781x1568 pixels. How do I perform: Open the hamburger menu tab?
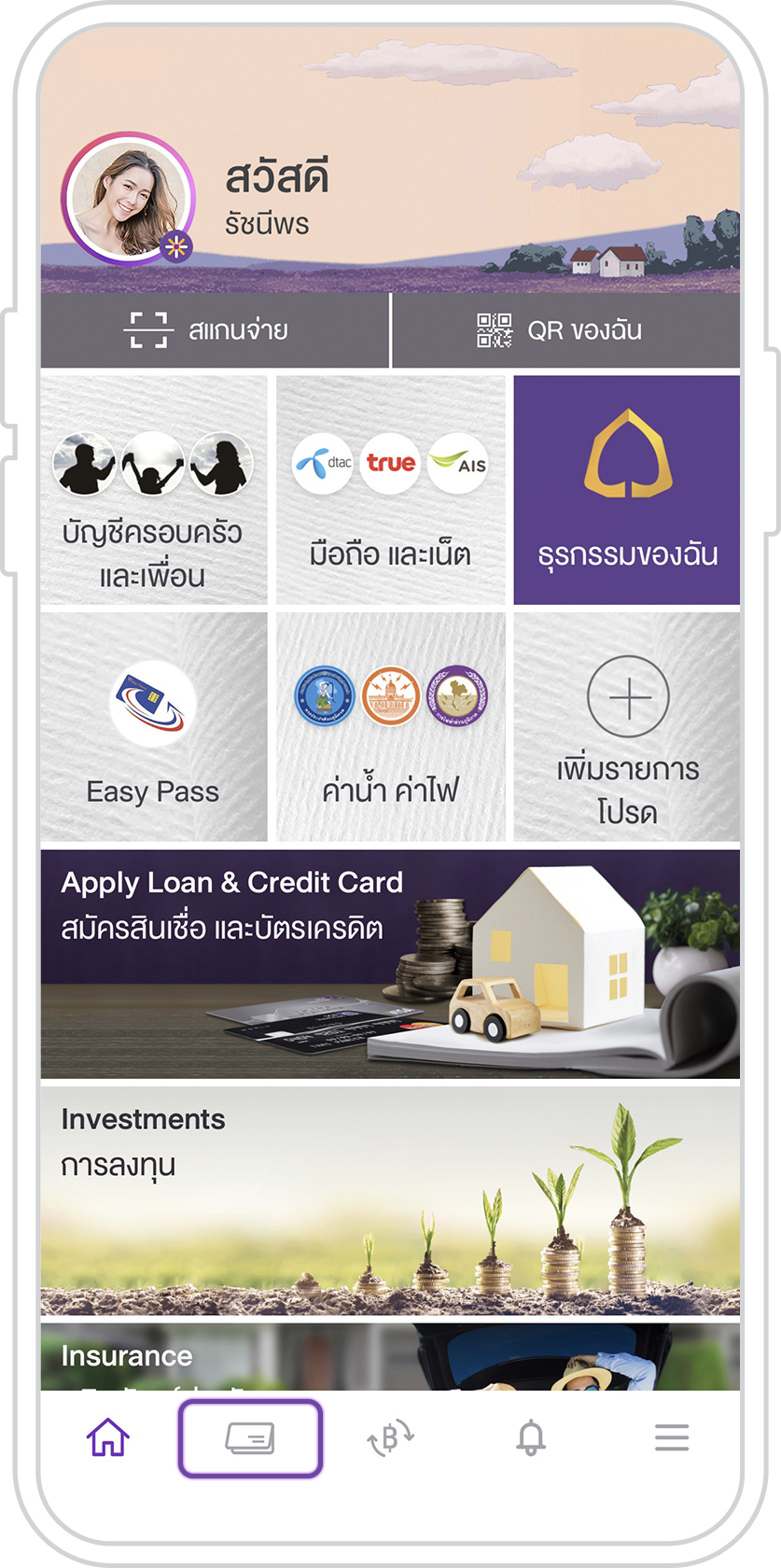point(671,1437)
